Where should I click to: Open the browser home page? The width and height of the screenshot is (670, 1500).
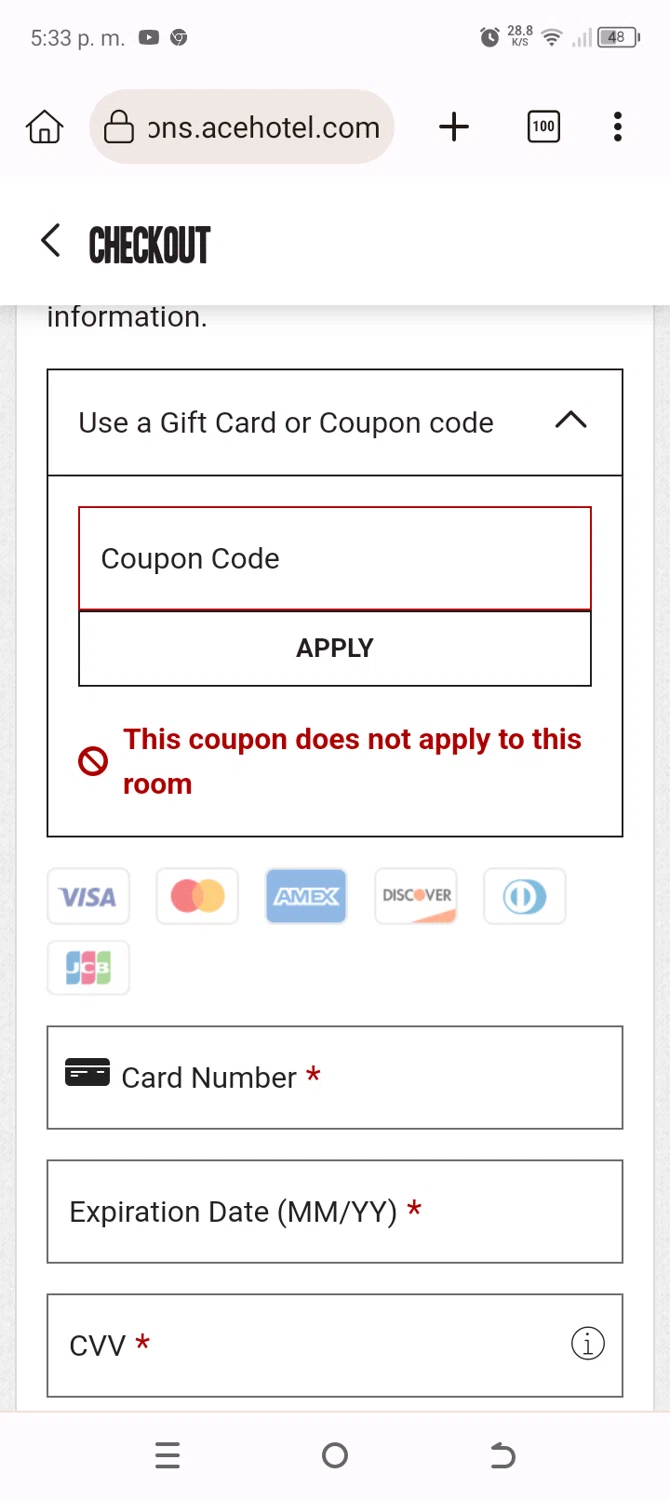click(45, 127)
